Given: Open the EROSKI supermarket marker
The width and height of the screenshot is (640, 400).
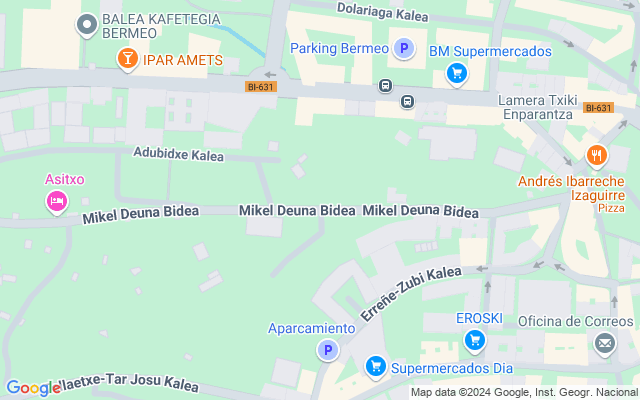Looking at the screenshot, I should coord(475,341).
